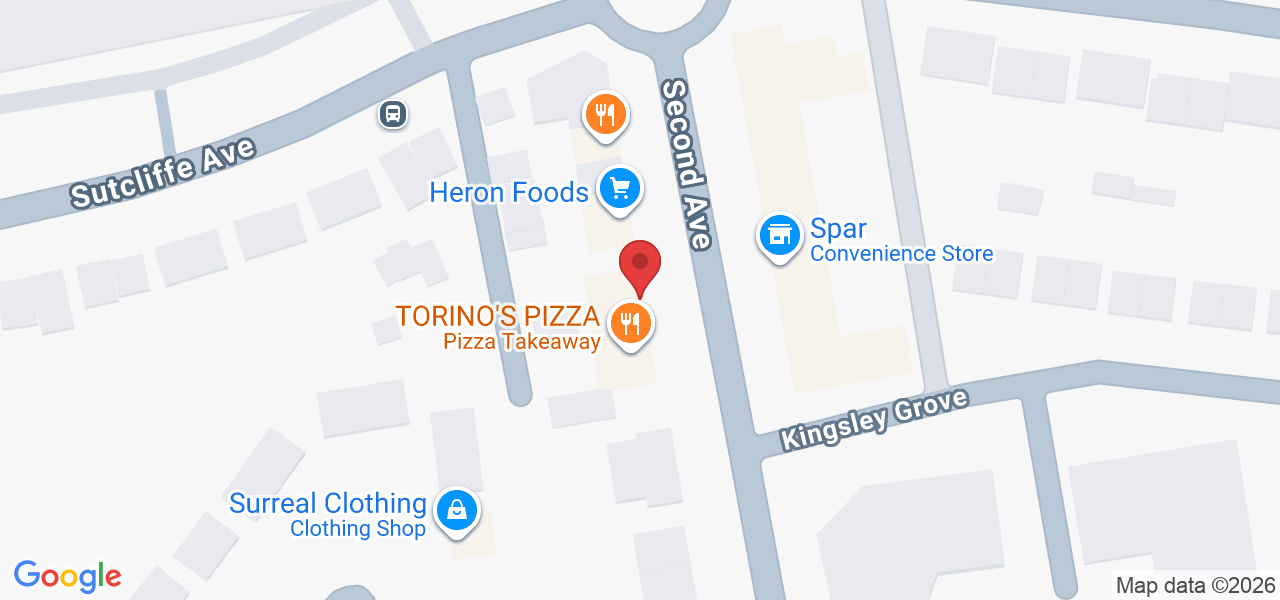Open the unnamed restaurant pin above Heron Foods
The width and height of the screenshot is (1280, 600).
[604, 114]
